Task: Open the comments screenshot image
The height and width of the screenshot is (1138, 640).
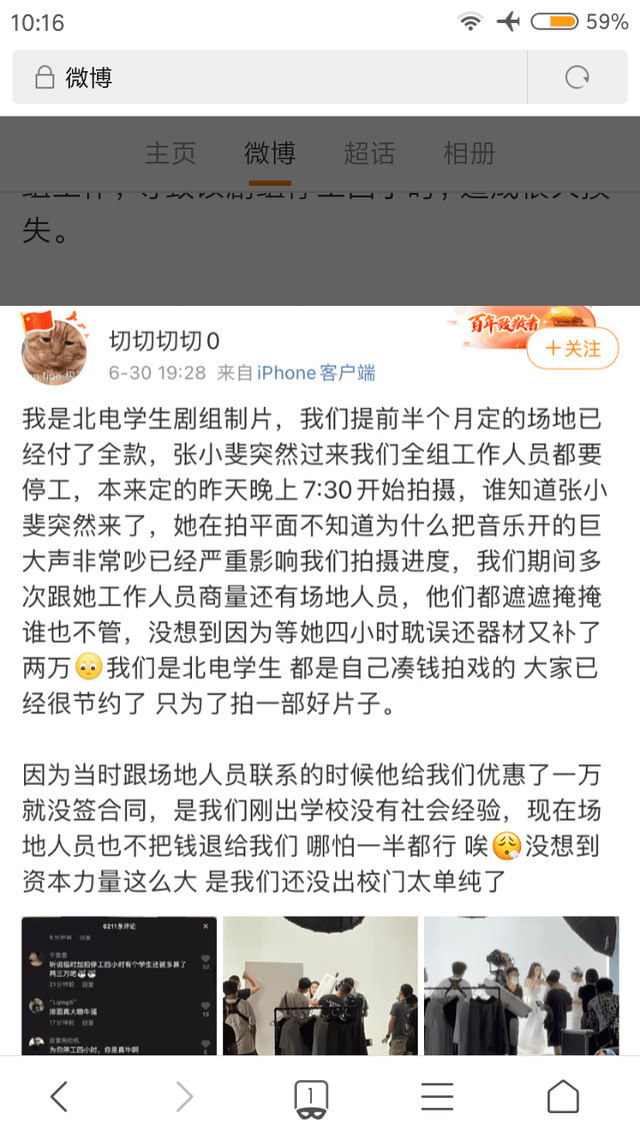Action: click(x=119, y=985)
